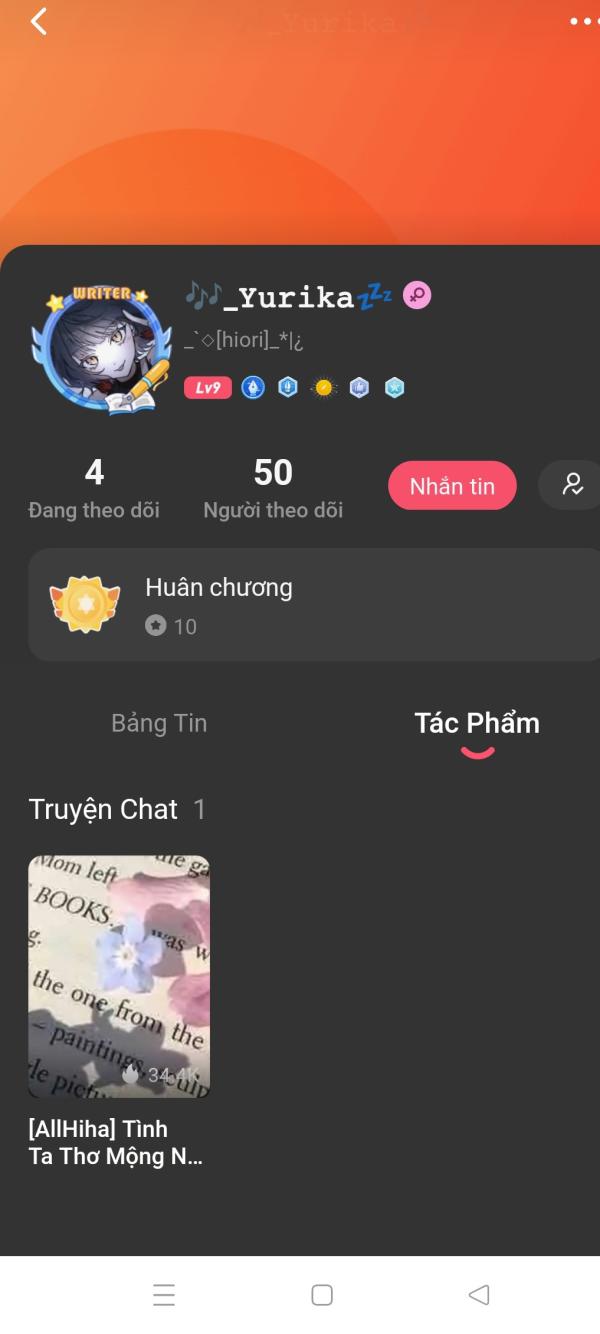Open the three-dot overflow menu
The width and height of the screenshot is (600, 1334).
(583, 21)
